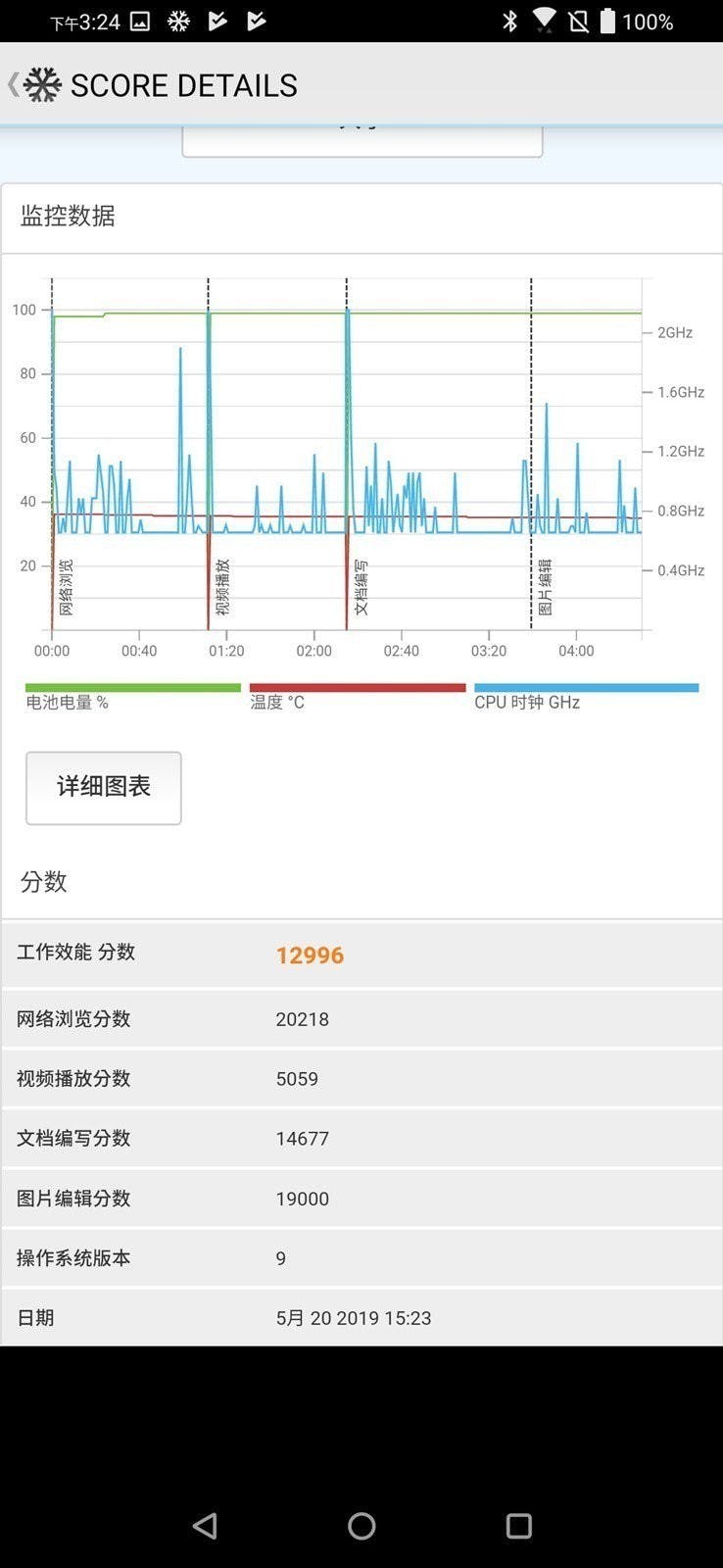Open the Bluetooth icon in the status bar

click(511, 20)
